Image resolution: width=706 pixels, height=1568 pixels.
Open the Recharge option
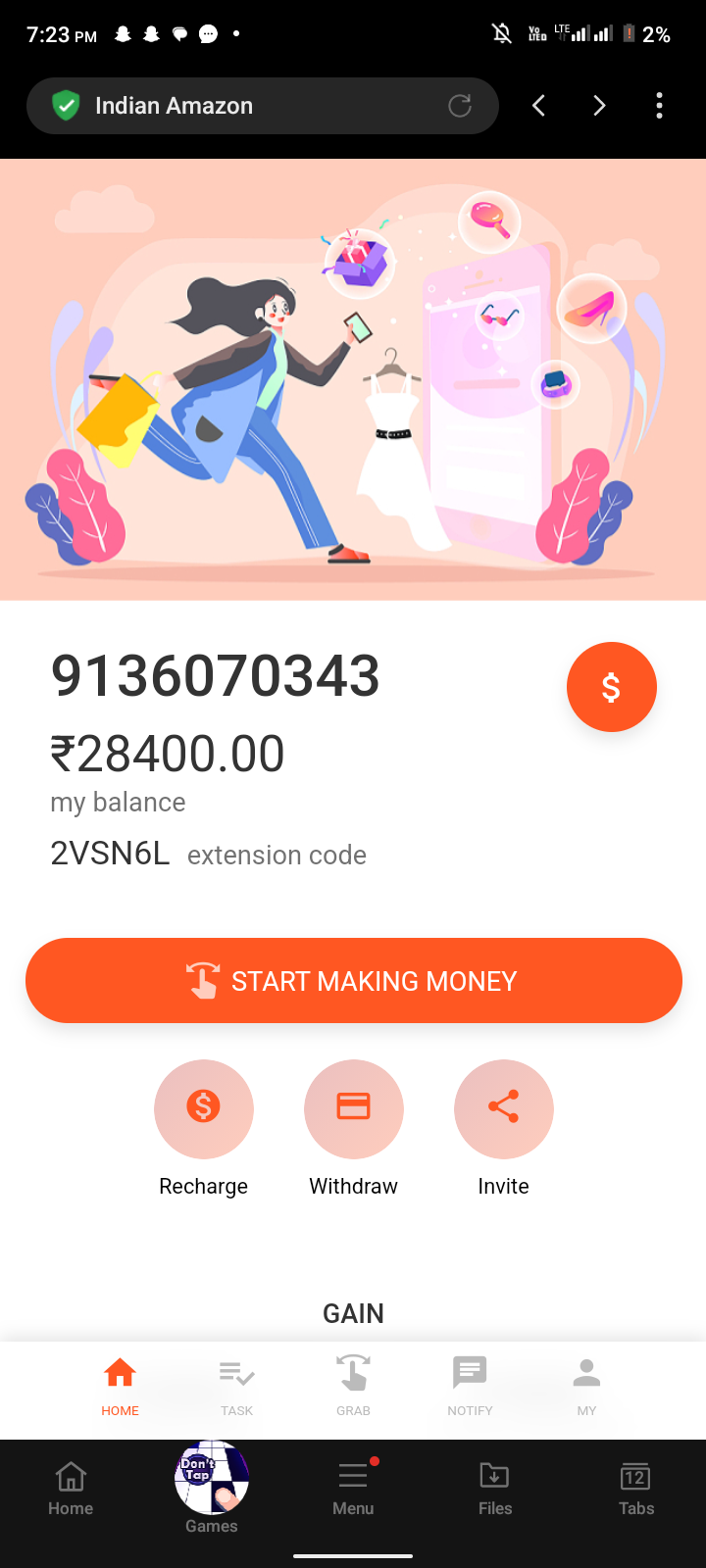tap(204, 1109)
